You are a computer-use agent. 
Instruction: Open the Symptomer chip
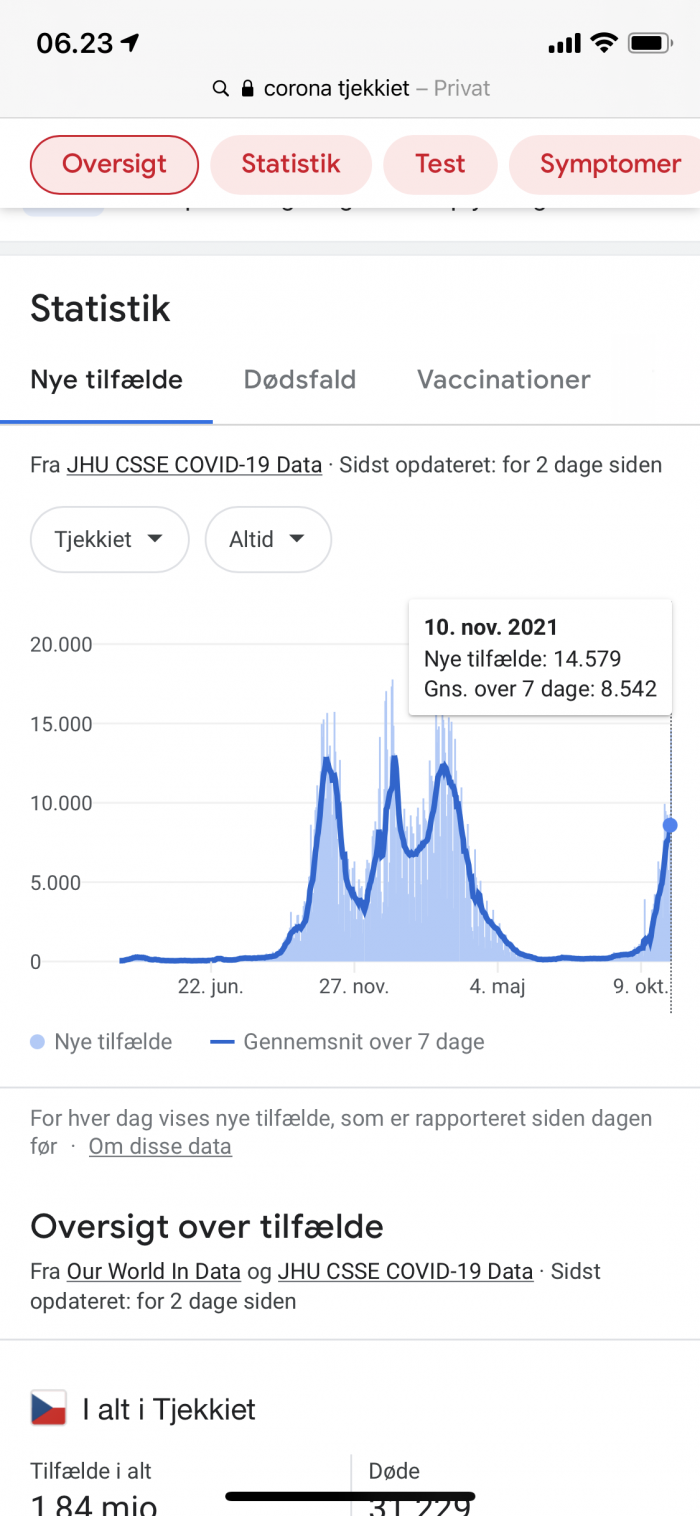pos(609,164)
